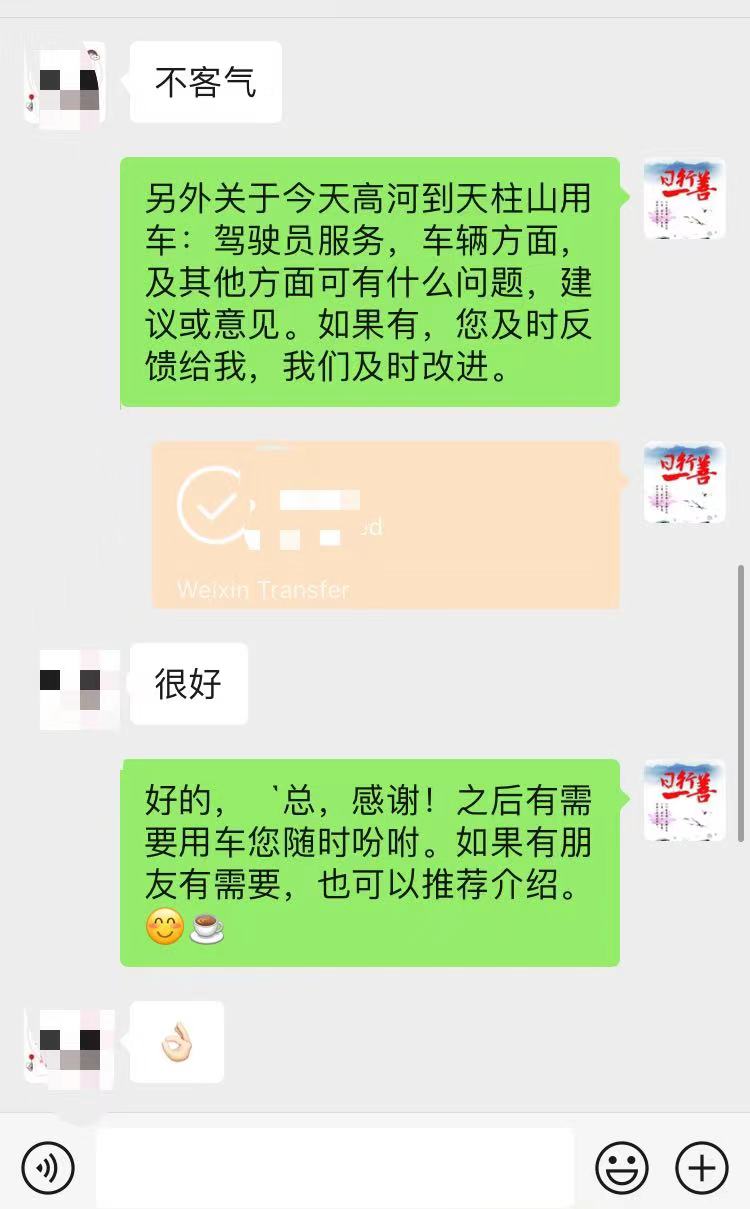Image resolution: width=750 pixels, height=1209 pixels.
Task: Open the emoji sticker panel
Action: coord(621,1167)
